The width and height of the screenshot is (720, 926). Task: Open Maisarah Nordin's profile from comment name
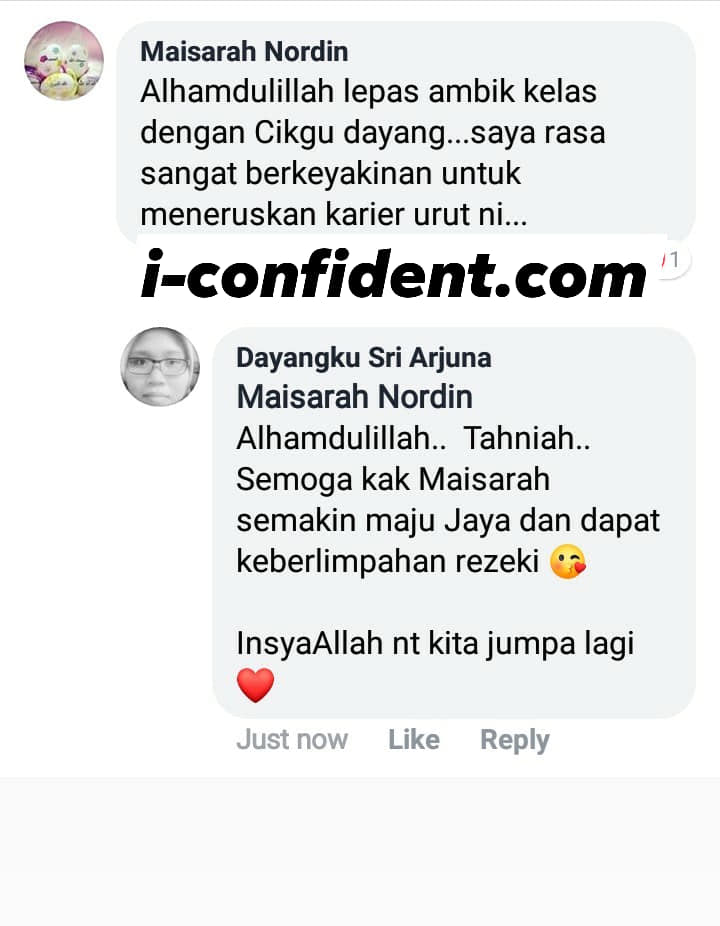[244, 51]
